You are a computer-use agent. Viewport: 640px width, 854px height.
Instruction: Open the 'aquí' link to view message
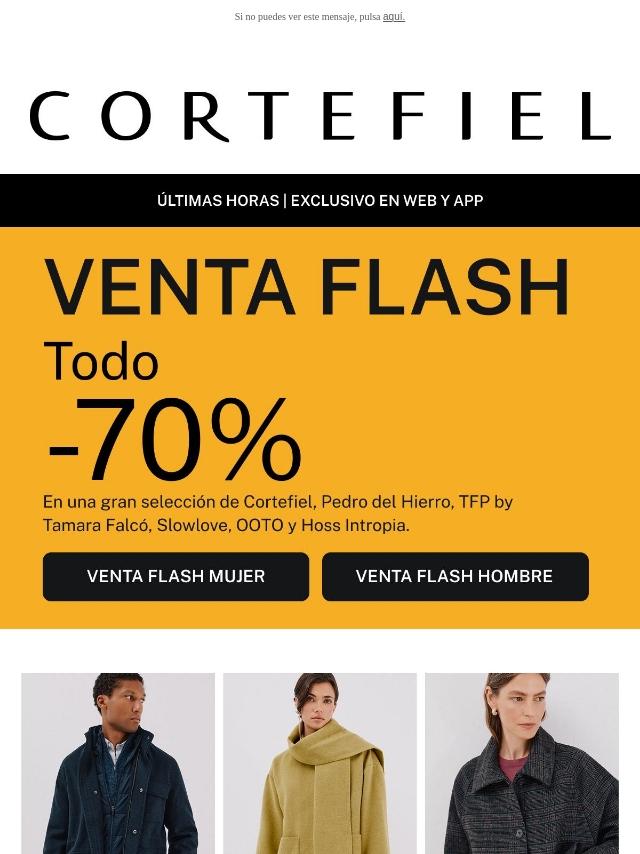pyautogui.click(x=393, y=17)
